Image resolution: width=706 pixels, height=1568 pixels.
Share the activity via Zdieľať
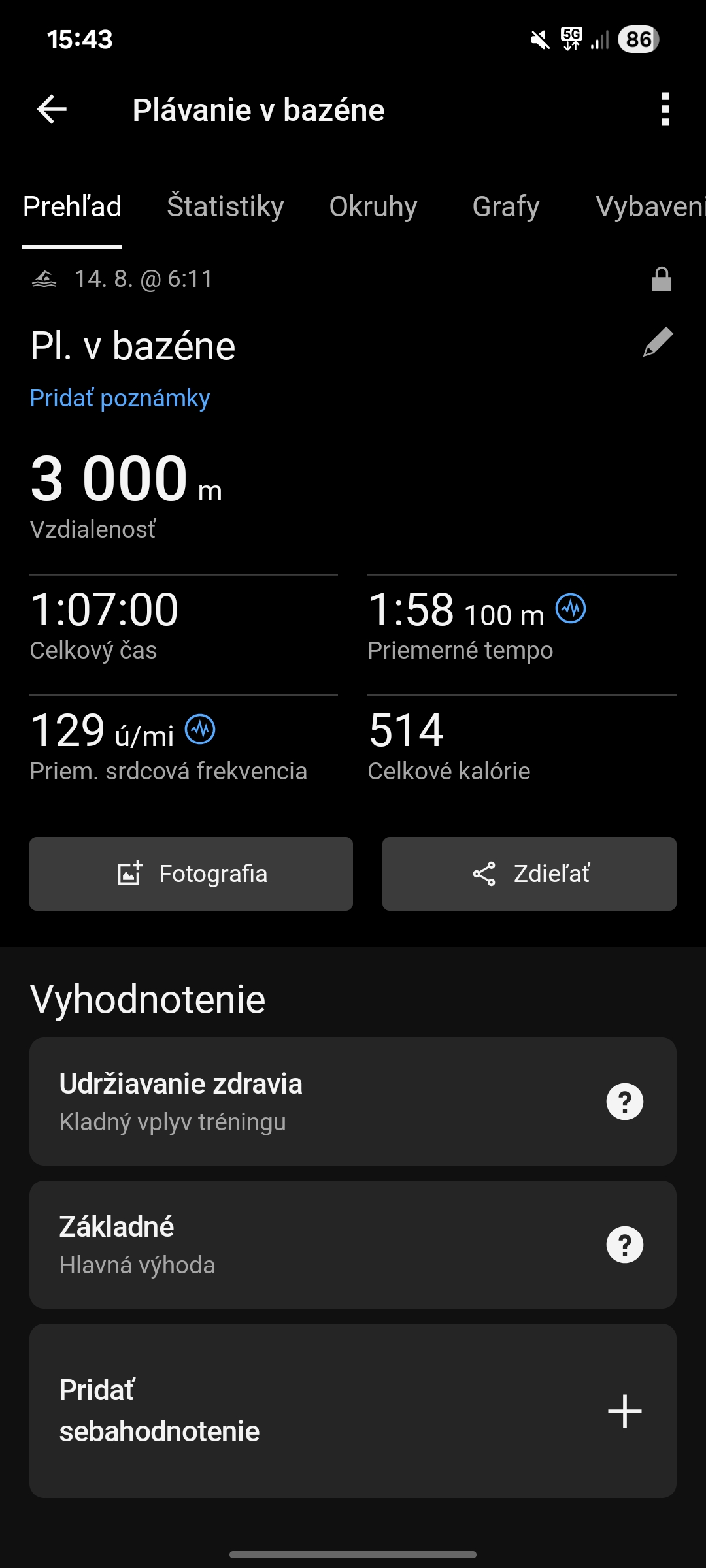529,874
